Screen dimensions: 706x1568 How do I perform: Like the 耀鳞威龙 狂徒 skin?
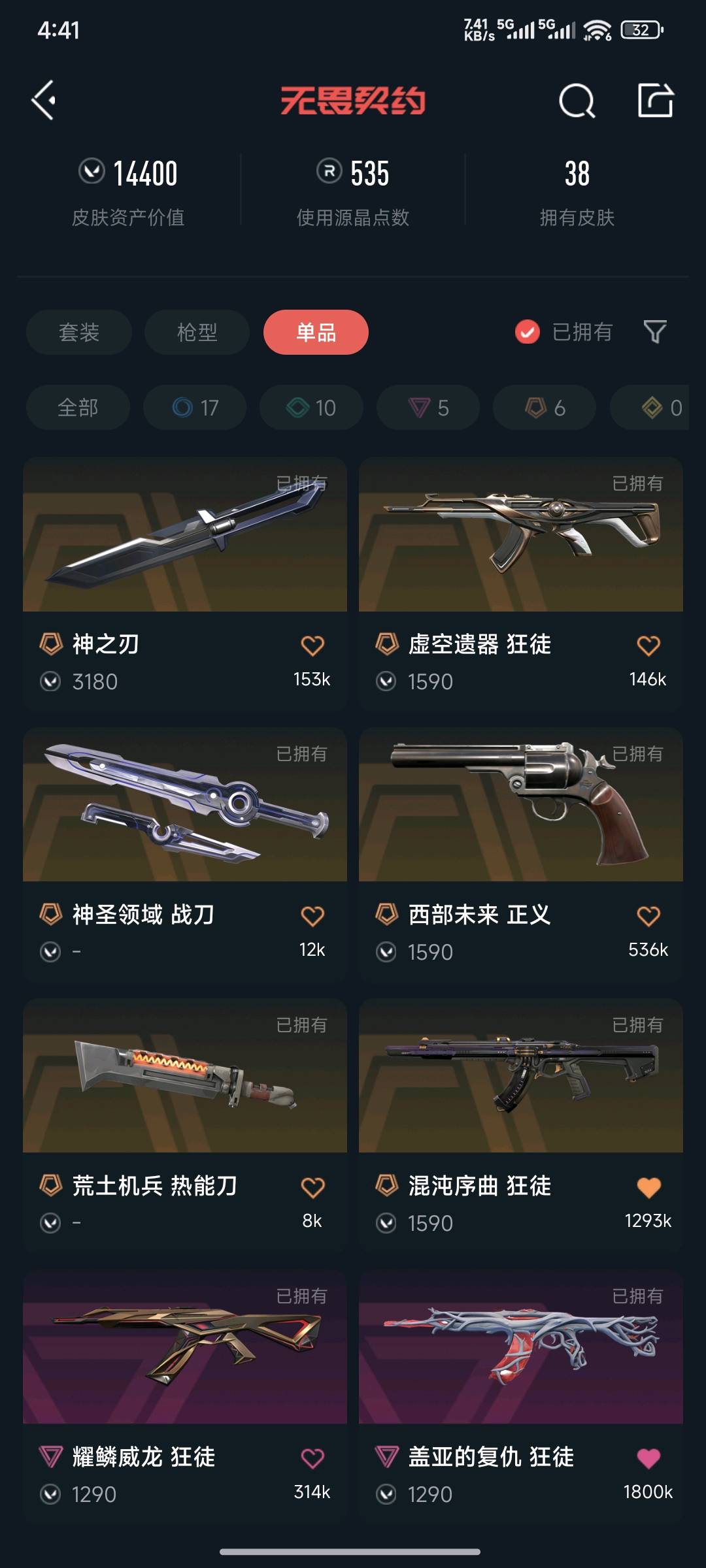[x=312, y=1458]
